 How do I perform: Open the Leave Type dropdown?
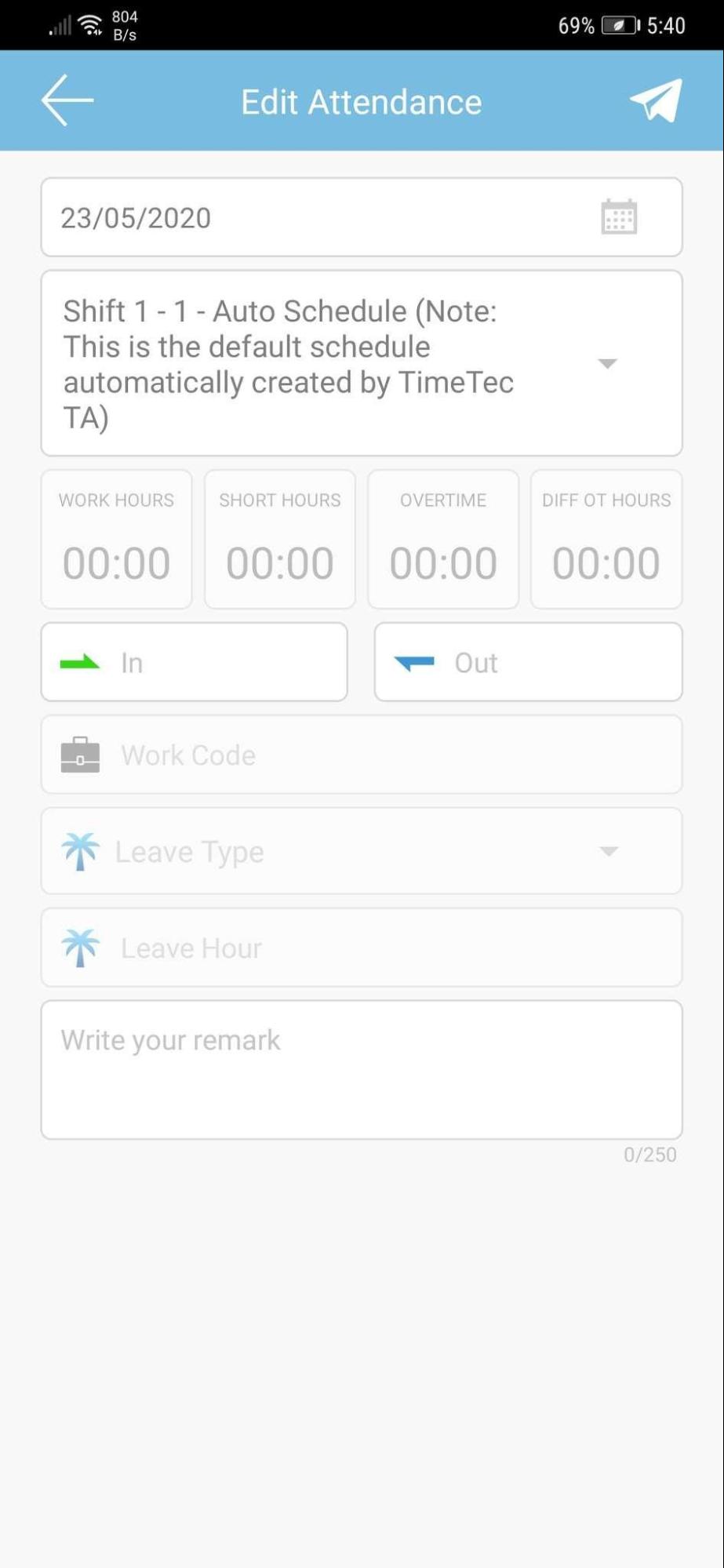click(362, 851)
